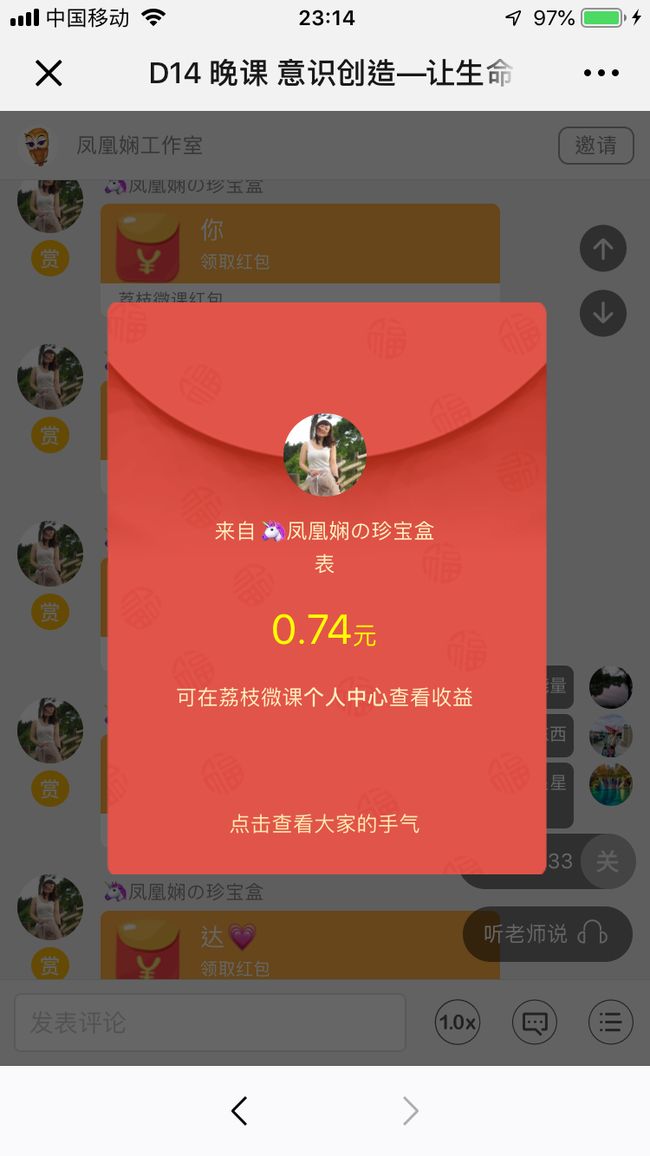Go back with the browser back arrow
Image resolution: width=650 pixels, height=1156 pixels.
[x=240, y=1110]
